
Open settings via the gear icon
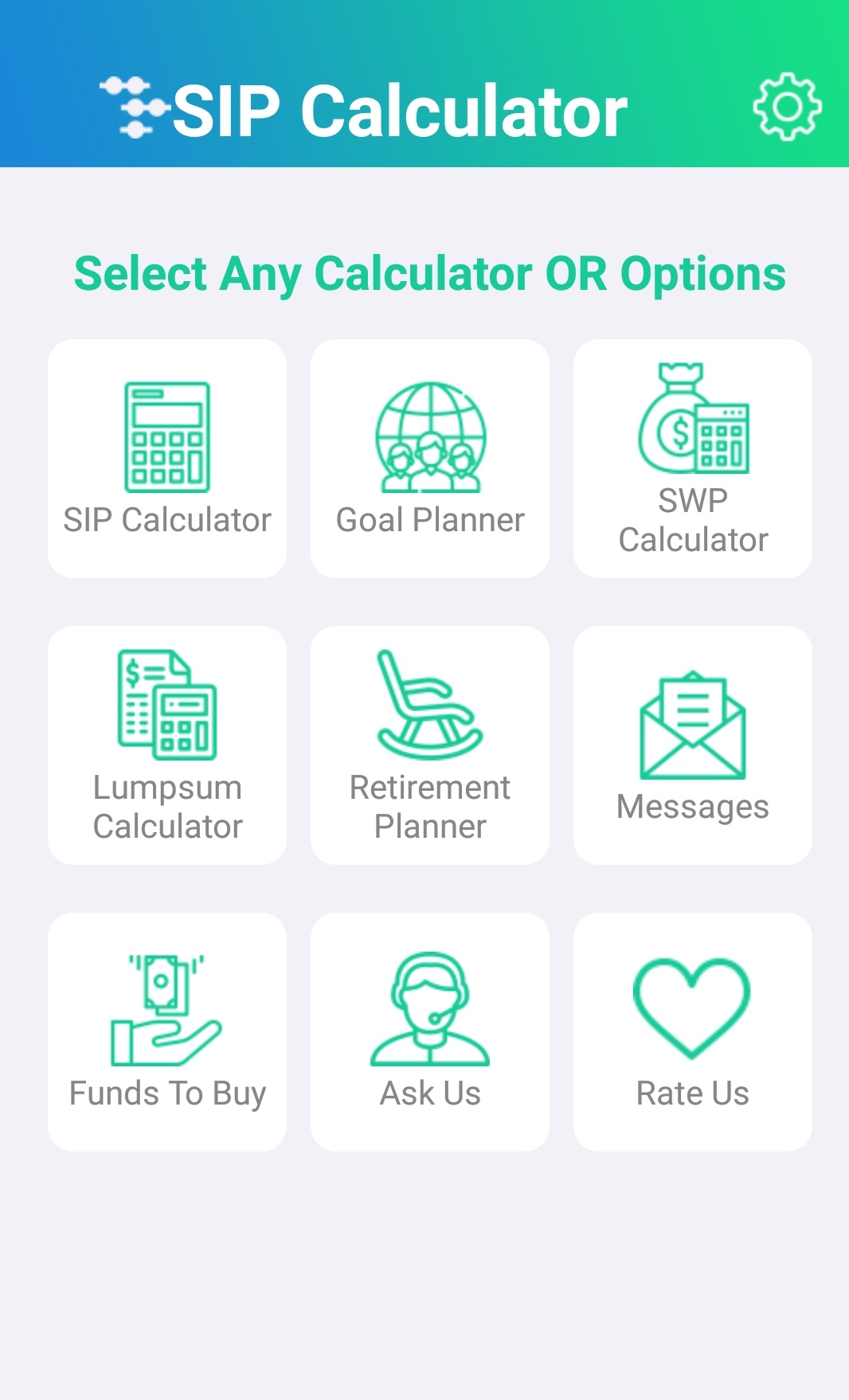pos(787,107)
